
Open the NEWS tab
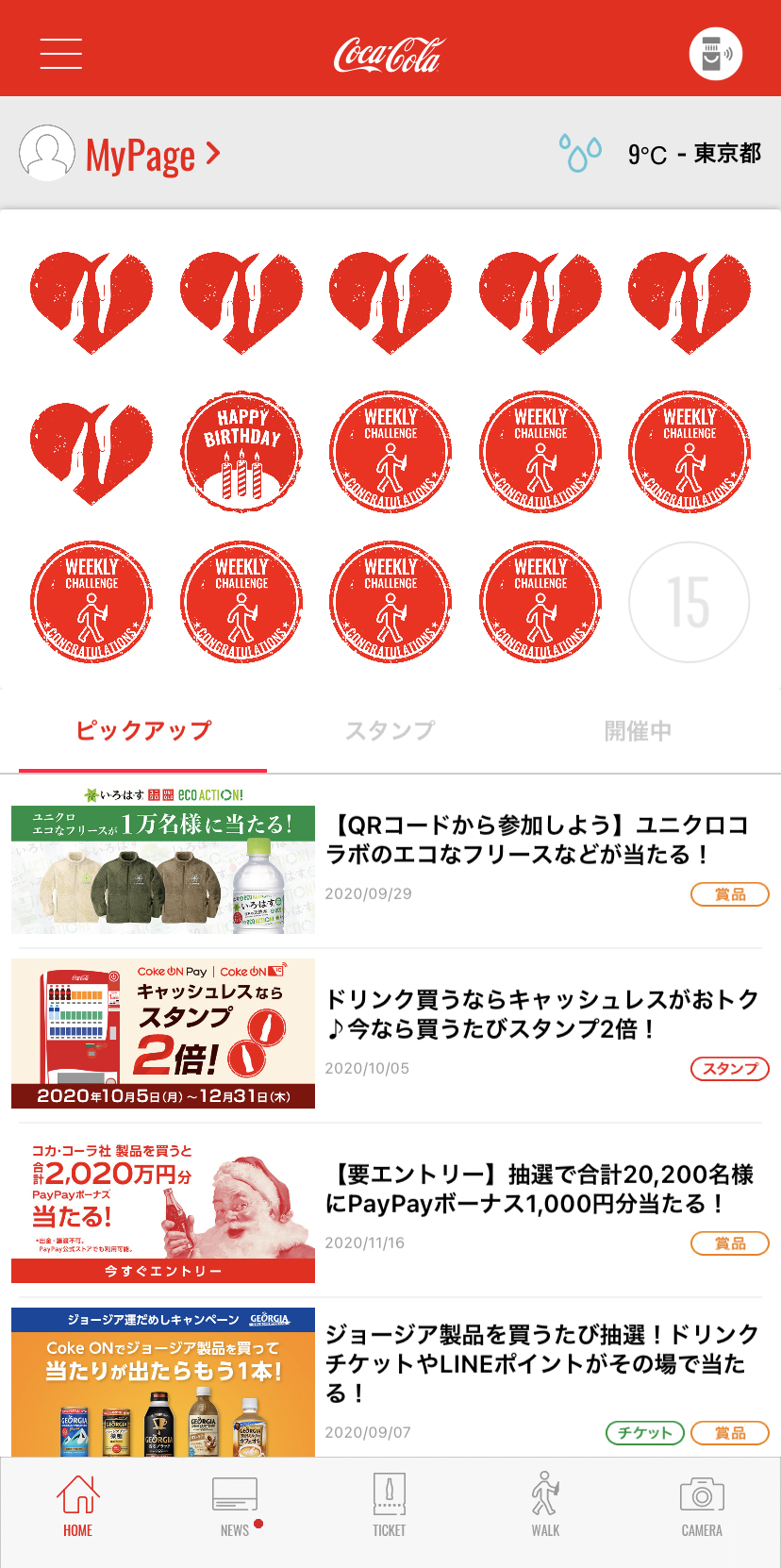coord(235,1506)
